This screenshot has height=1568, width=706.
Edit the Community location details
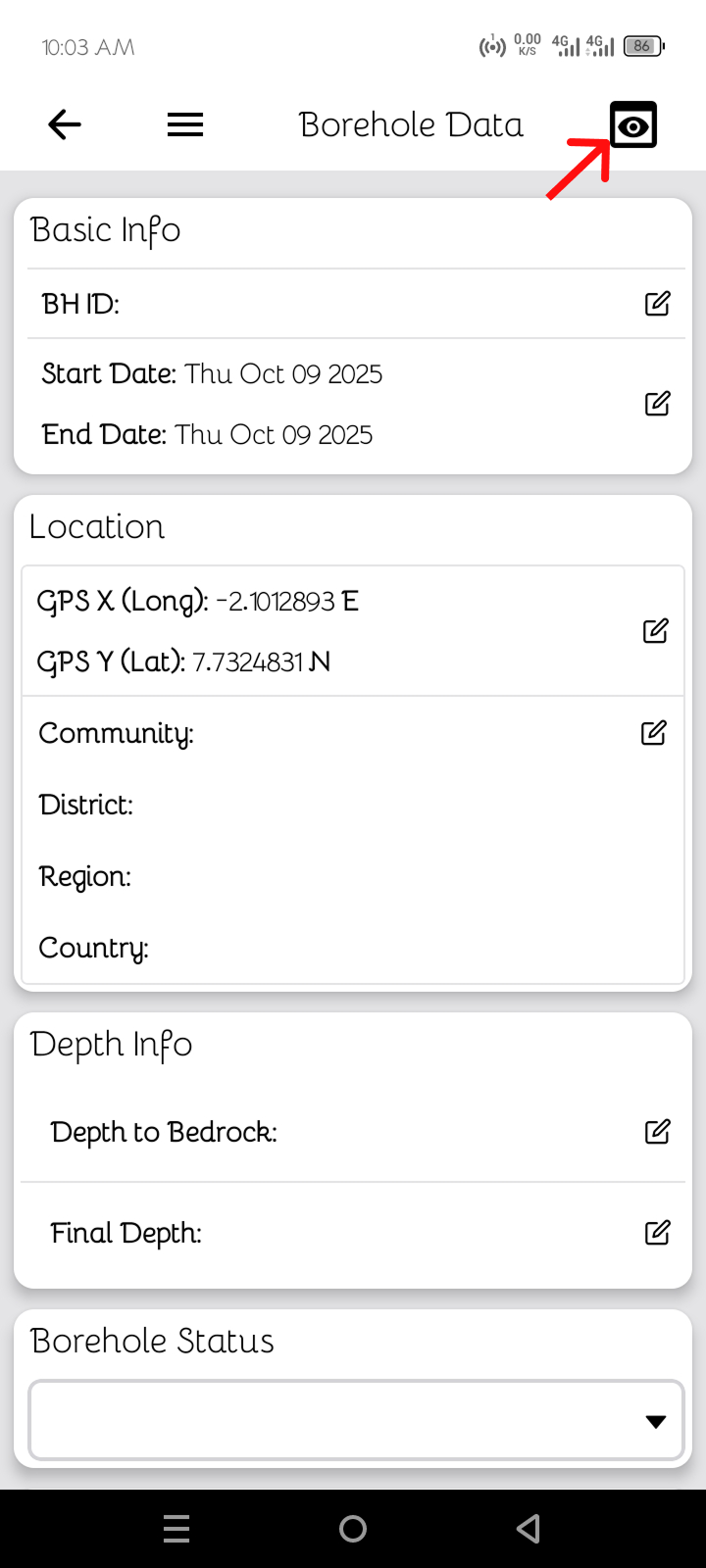click(653, 733)
